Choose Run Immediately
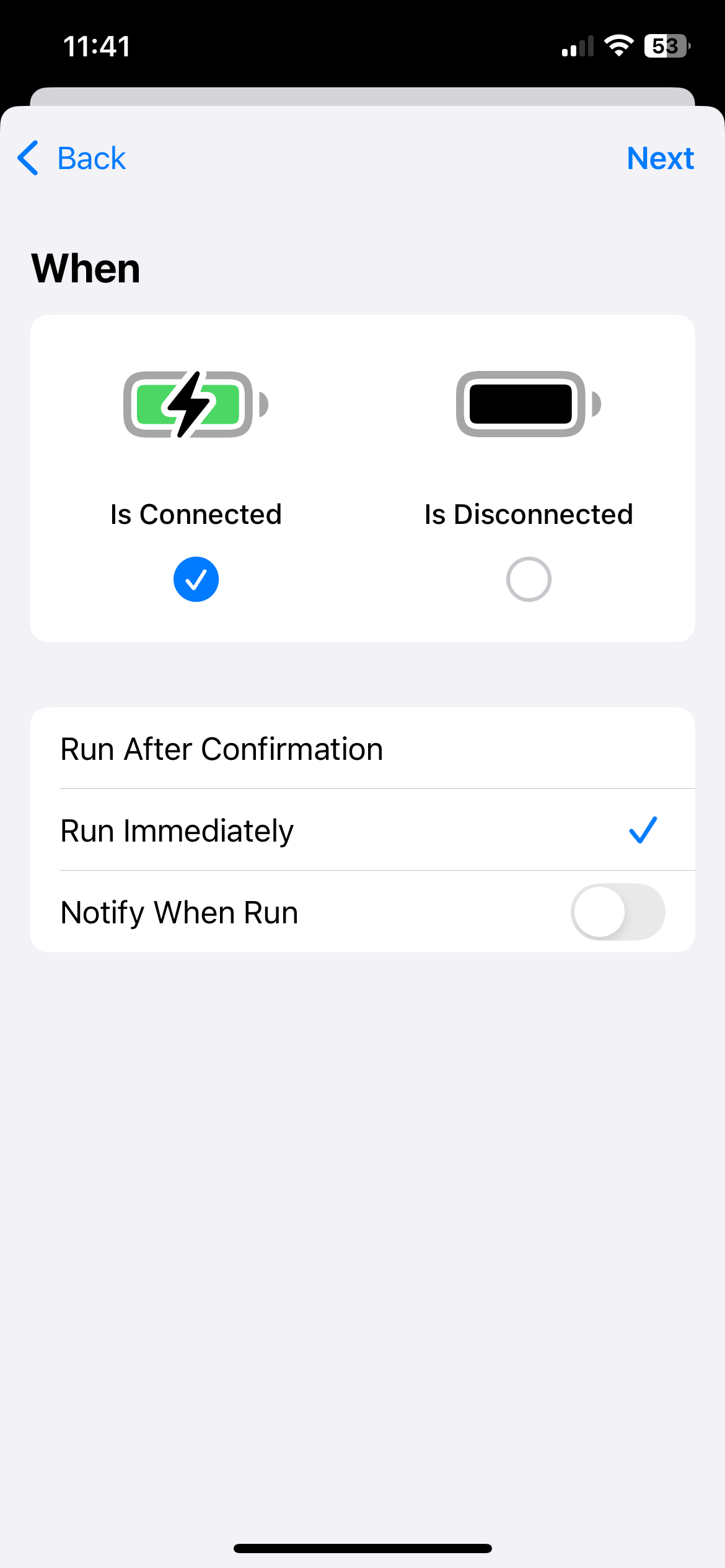The width and height of the screenshot is (725, 1568). tap(362, 830)
